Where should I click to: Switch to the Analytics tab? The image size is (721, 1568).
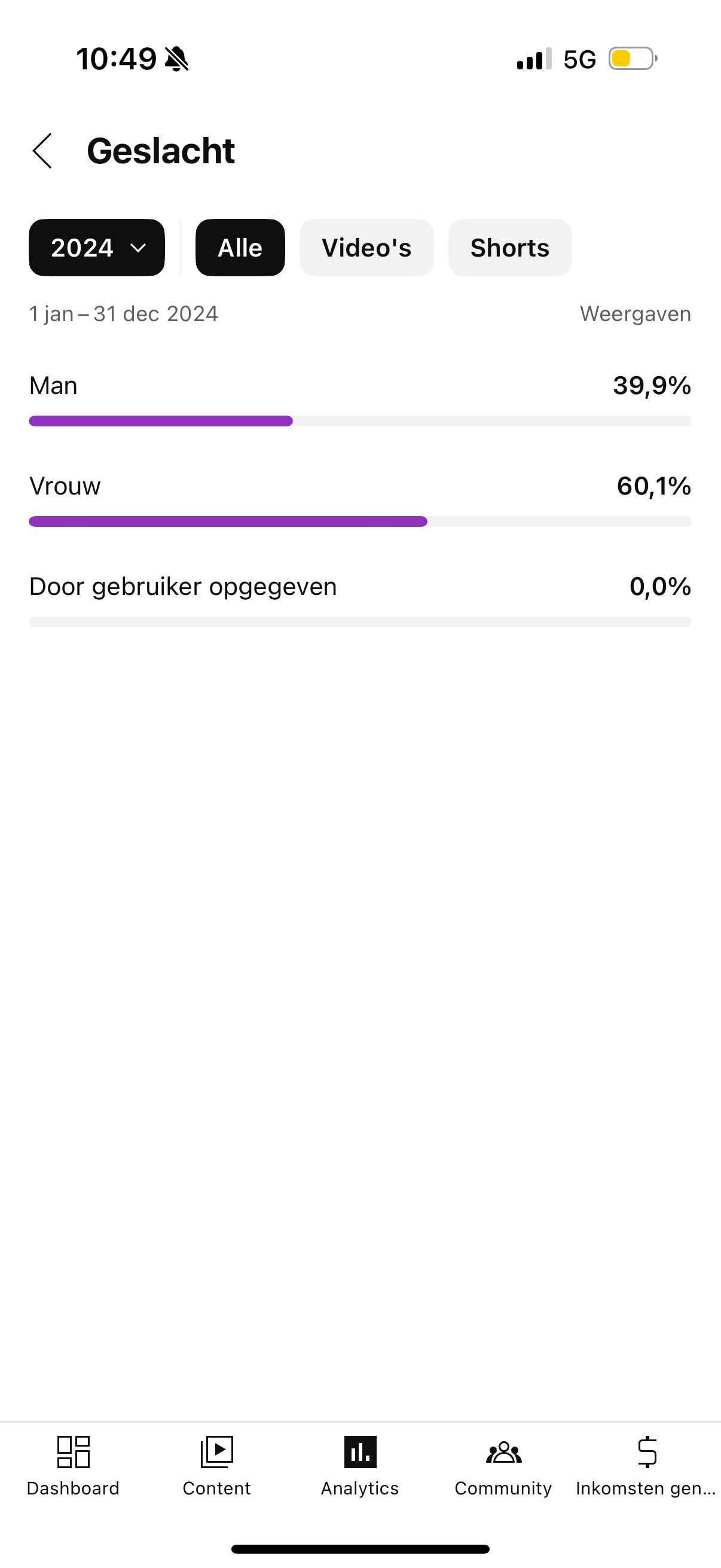tap(360, 1467)
